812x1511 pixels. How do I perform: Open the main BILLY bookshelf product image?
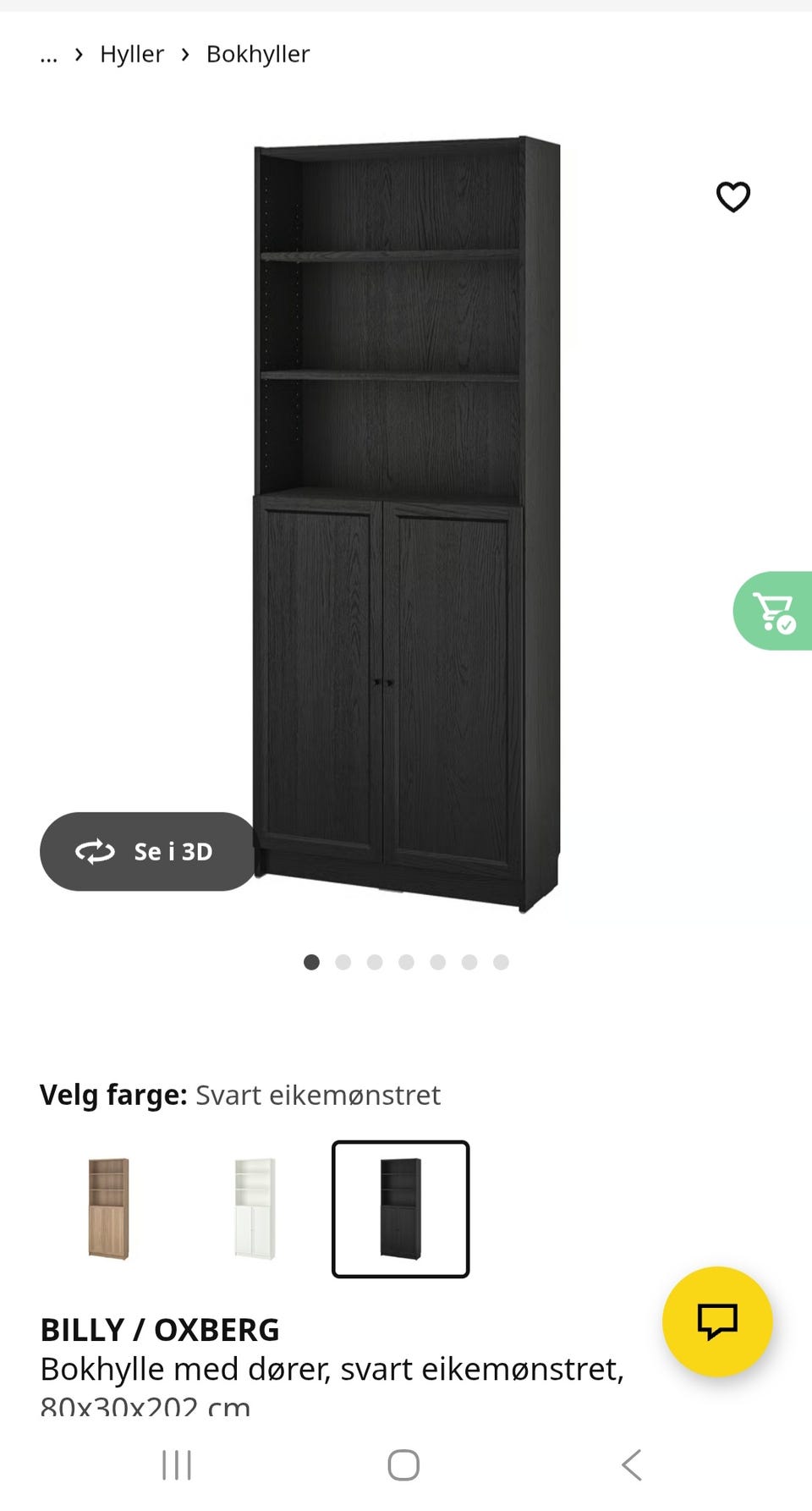coord(406,525)
